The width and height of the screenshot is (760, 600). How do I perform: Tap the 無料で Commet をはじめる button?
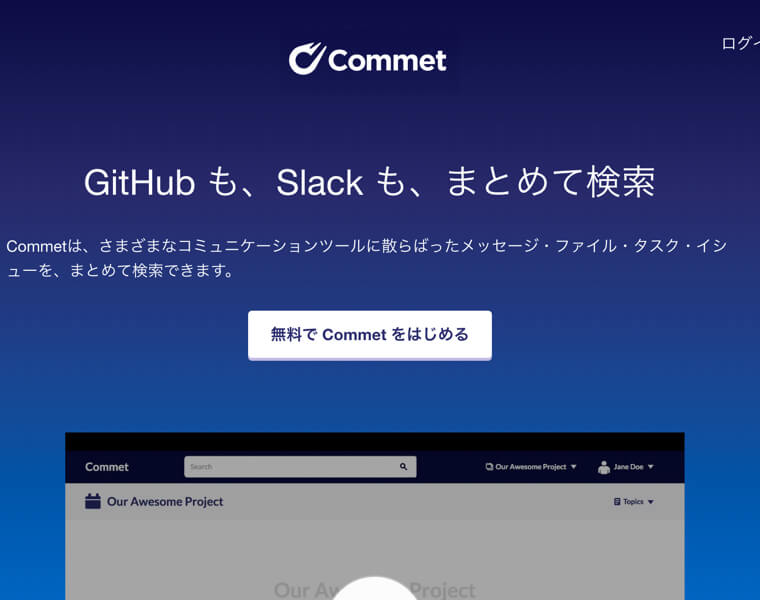point(369,334)
